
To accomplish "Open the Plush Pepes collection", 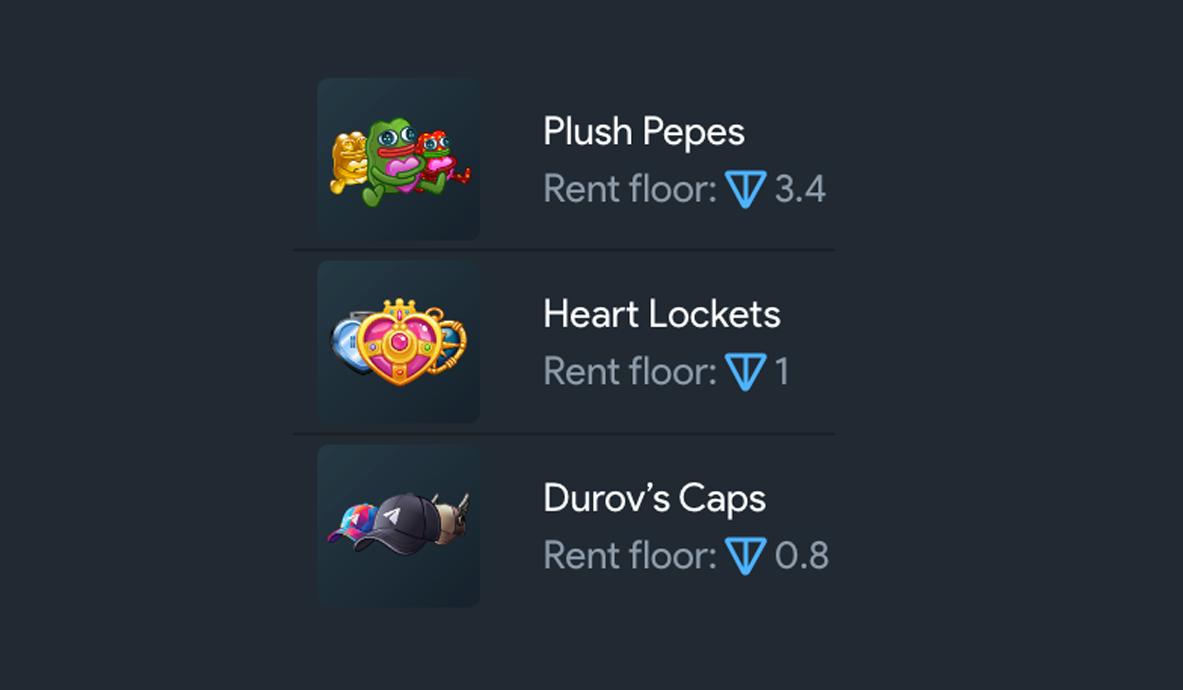I will click(643, 132).
